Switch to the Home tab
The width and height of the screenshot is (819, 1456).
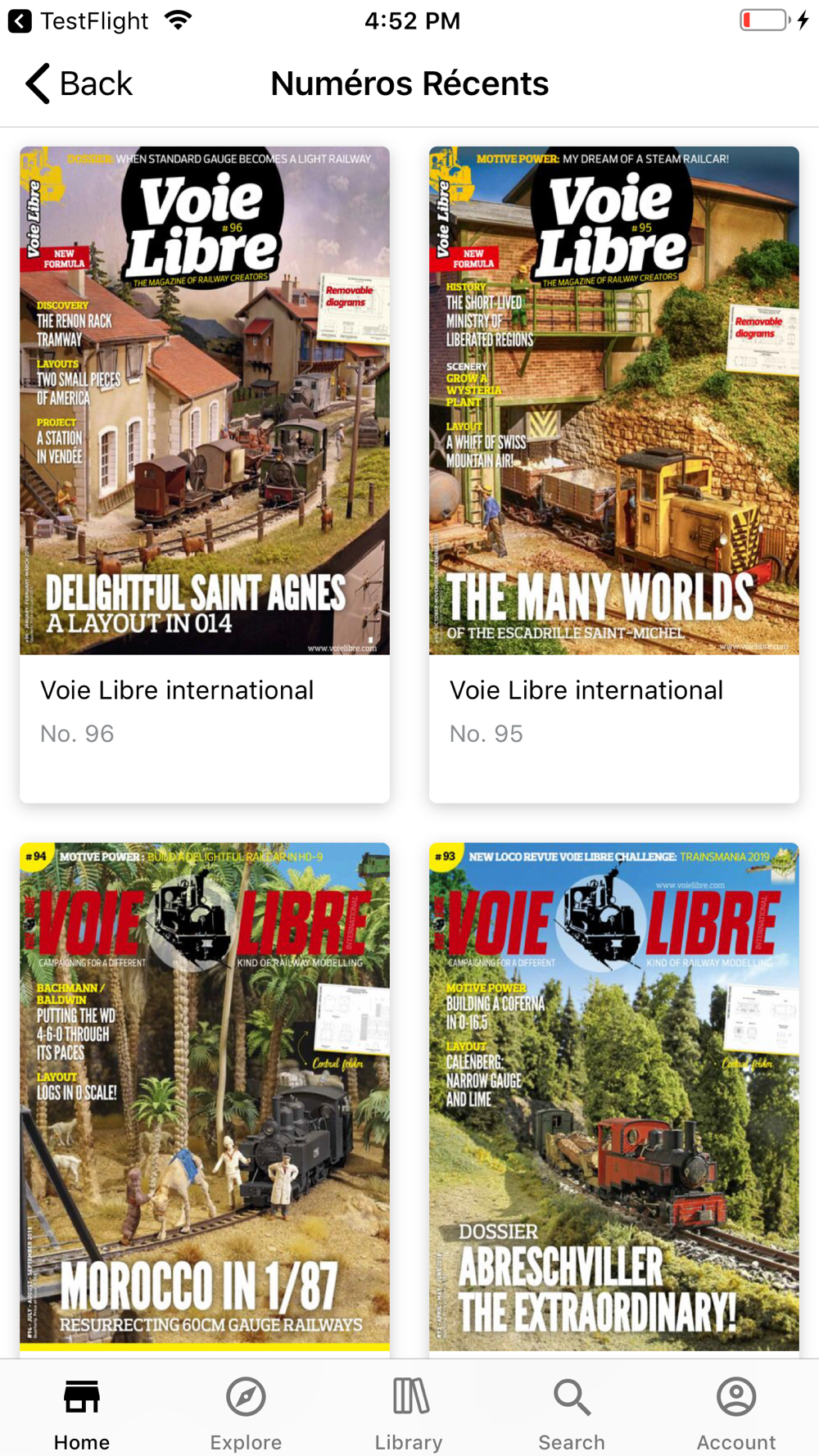click(82, 1412)
